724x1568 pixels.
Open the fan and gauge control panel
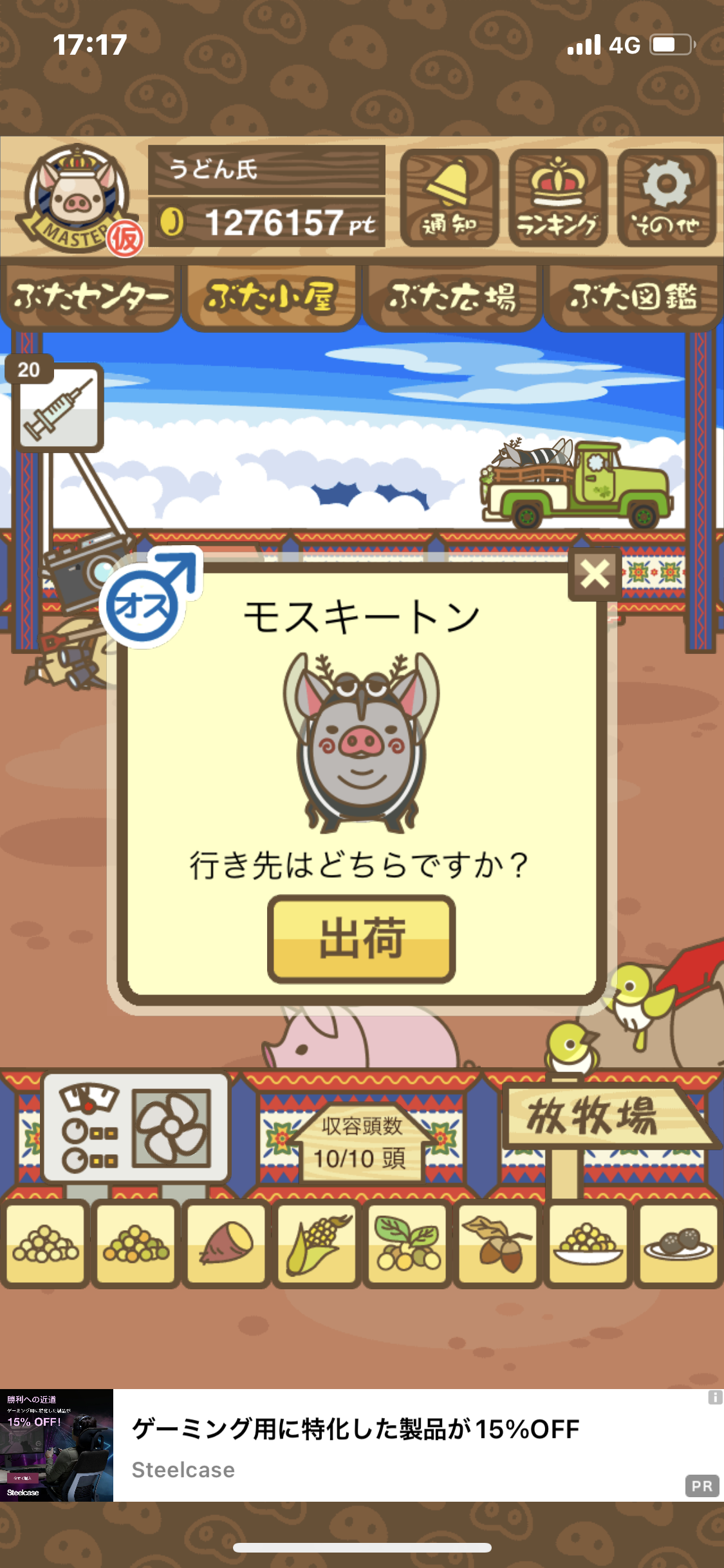click(x=136, y=1127)
